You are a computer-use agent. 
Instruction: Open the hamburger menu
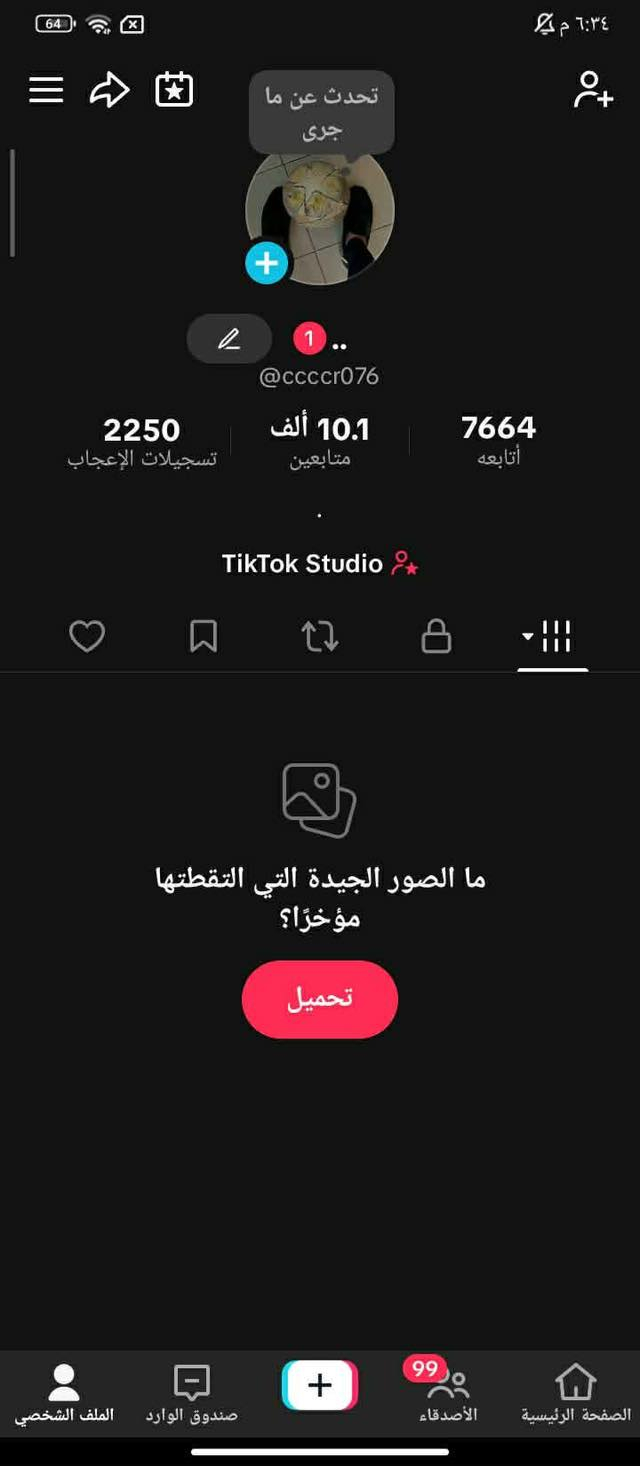click(46, 90)
